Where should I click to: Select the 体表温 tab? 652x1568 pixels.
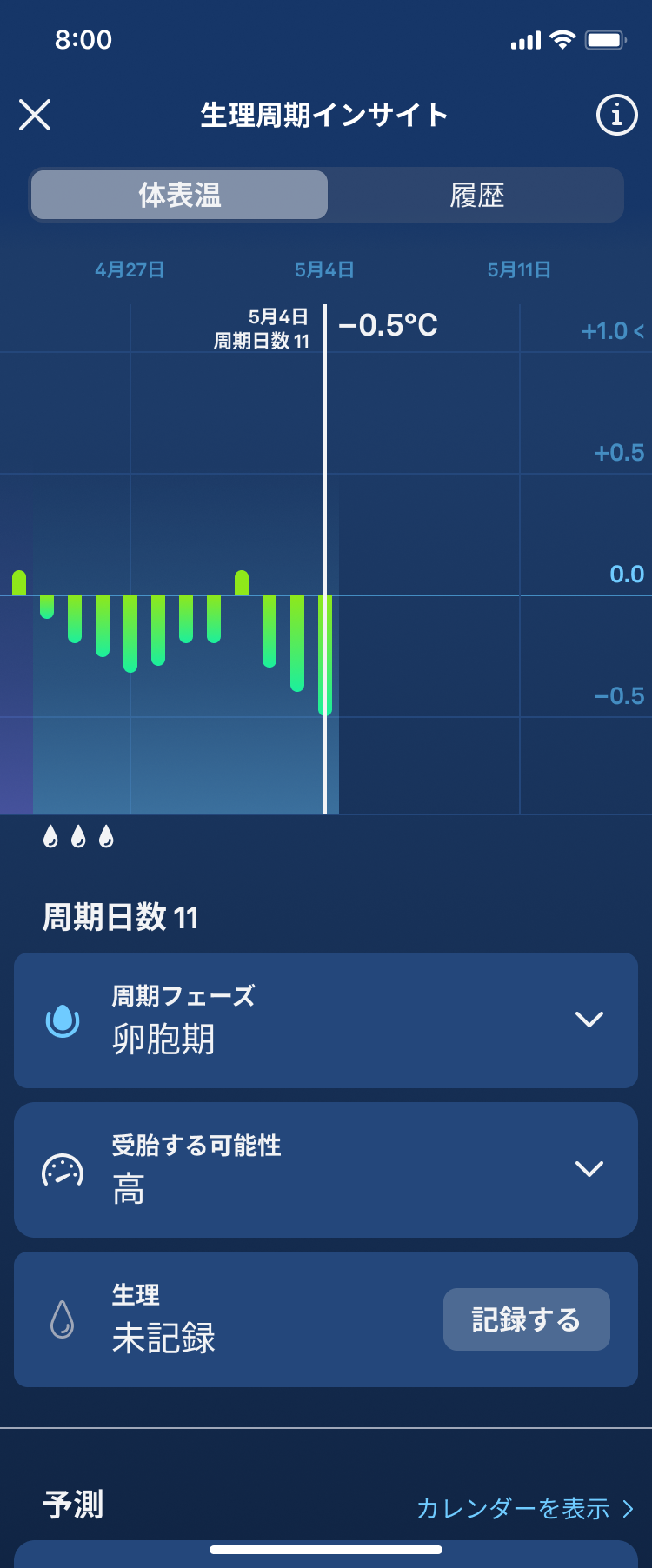(180, 195)
